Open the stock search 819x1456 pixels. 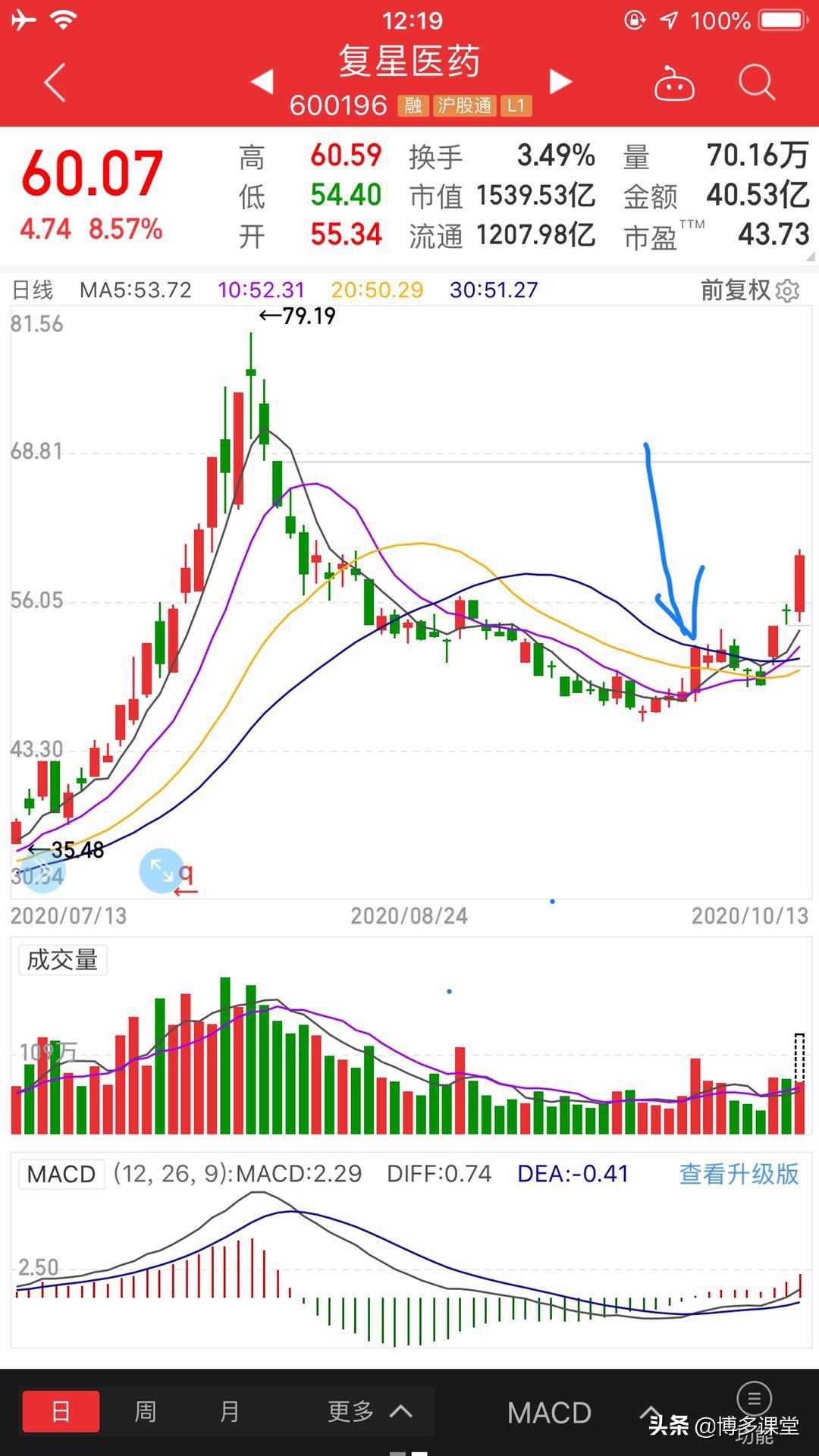(755, 83)
